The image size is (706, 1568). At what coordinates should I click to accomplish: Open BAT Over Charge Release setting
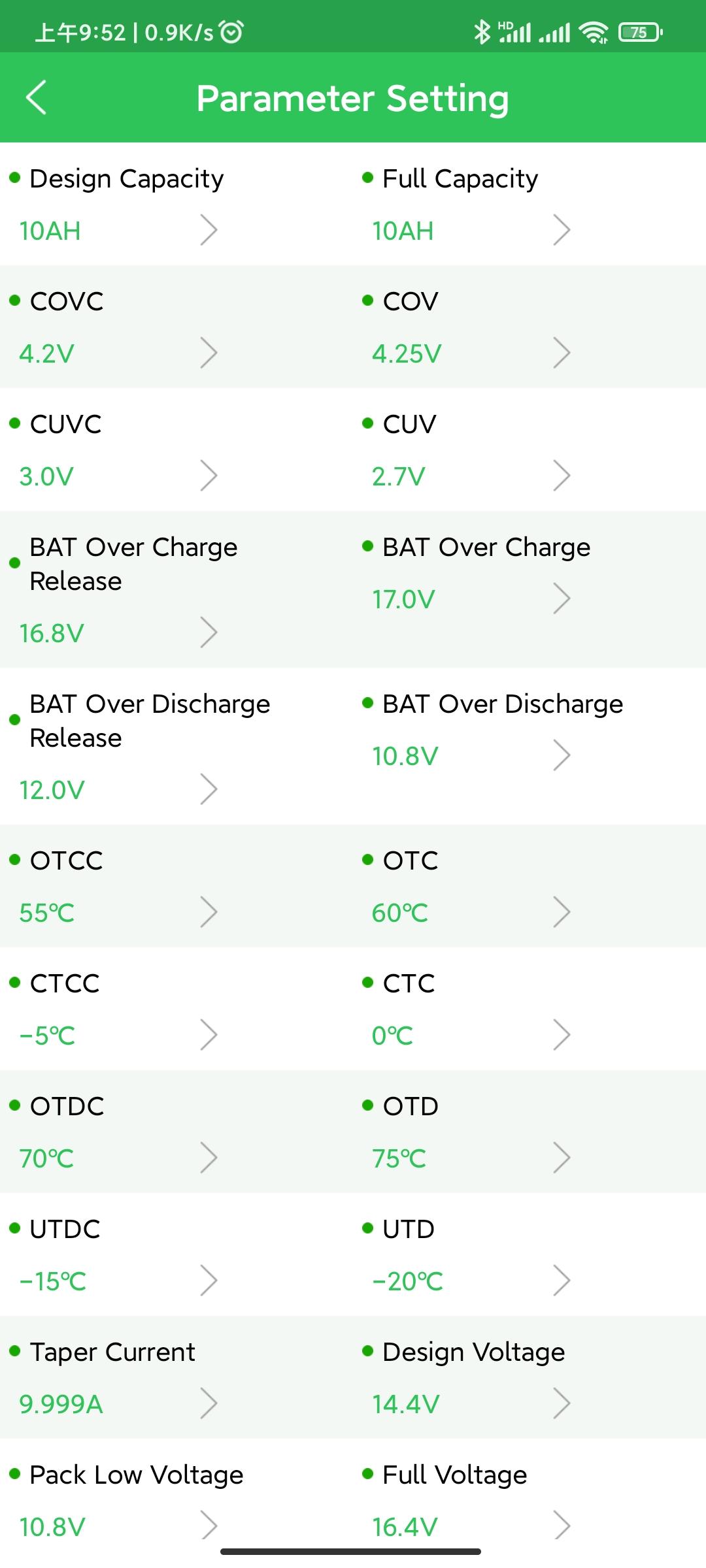click(x=176, y=590)
